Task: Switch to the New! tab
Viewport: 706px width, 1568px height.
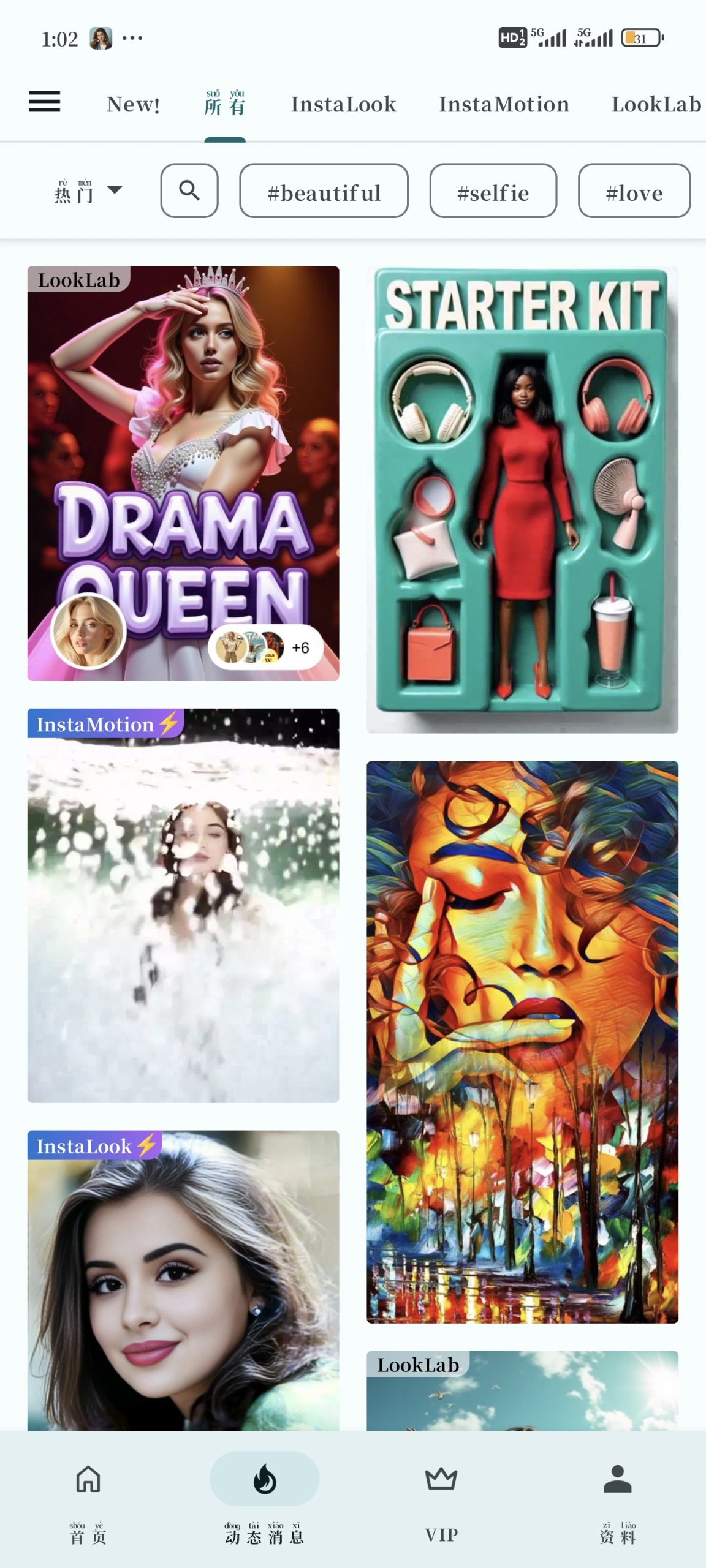Action: 133,104
